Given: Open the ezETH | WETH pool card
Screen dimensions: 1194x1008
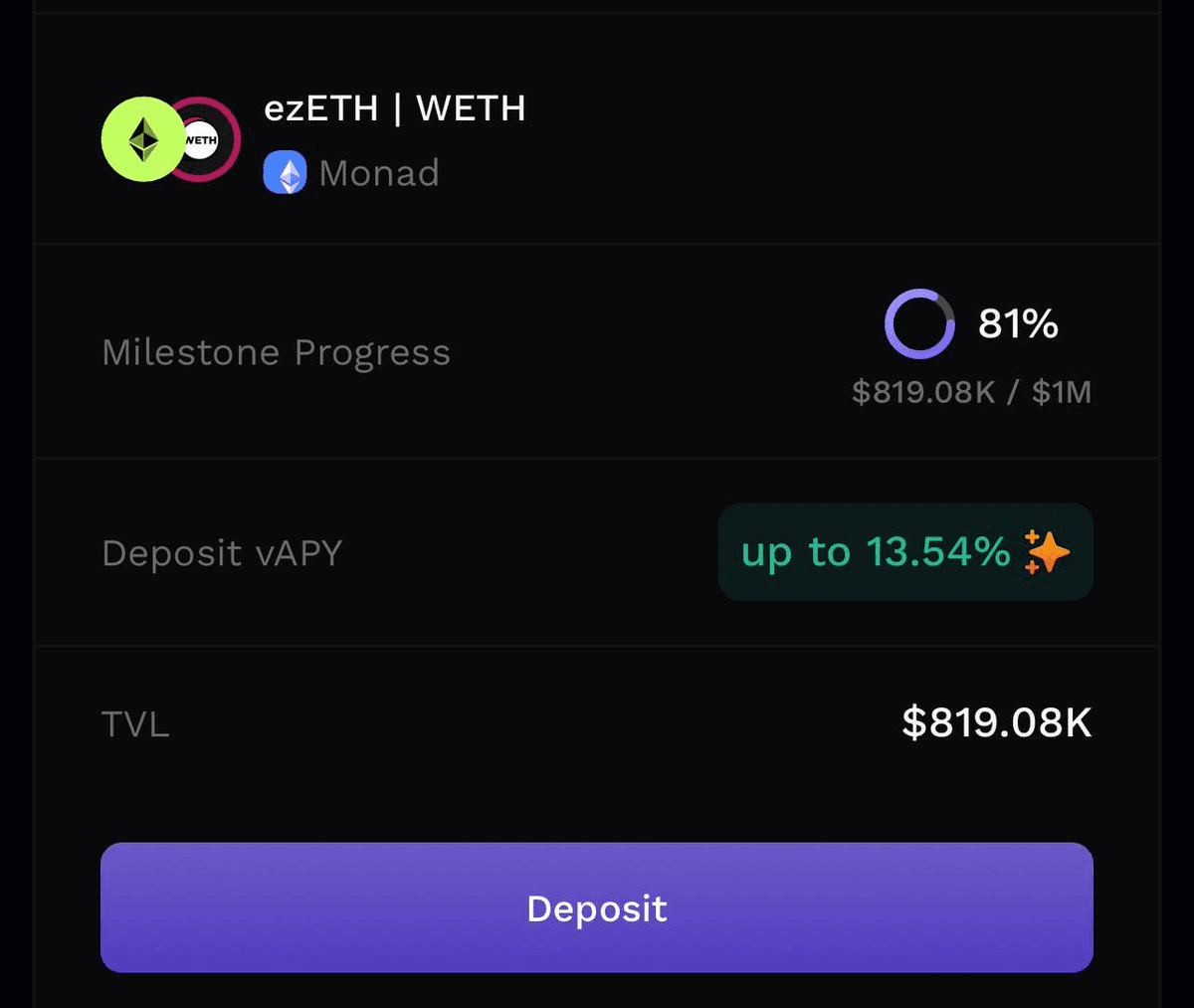Looking at the screenshot, I should pyautogui.click(x=394, y=109).
